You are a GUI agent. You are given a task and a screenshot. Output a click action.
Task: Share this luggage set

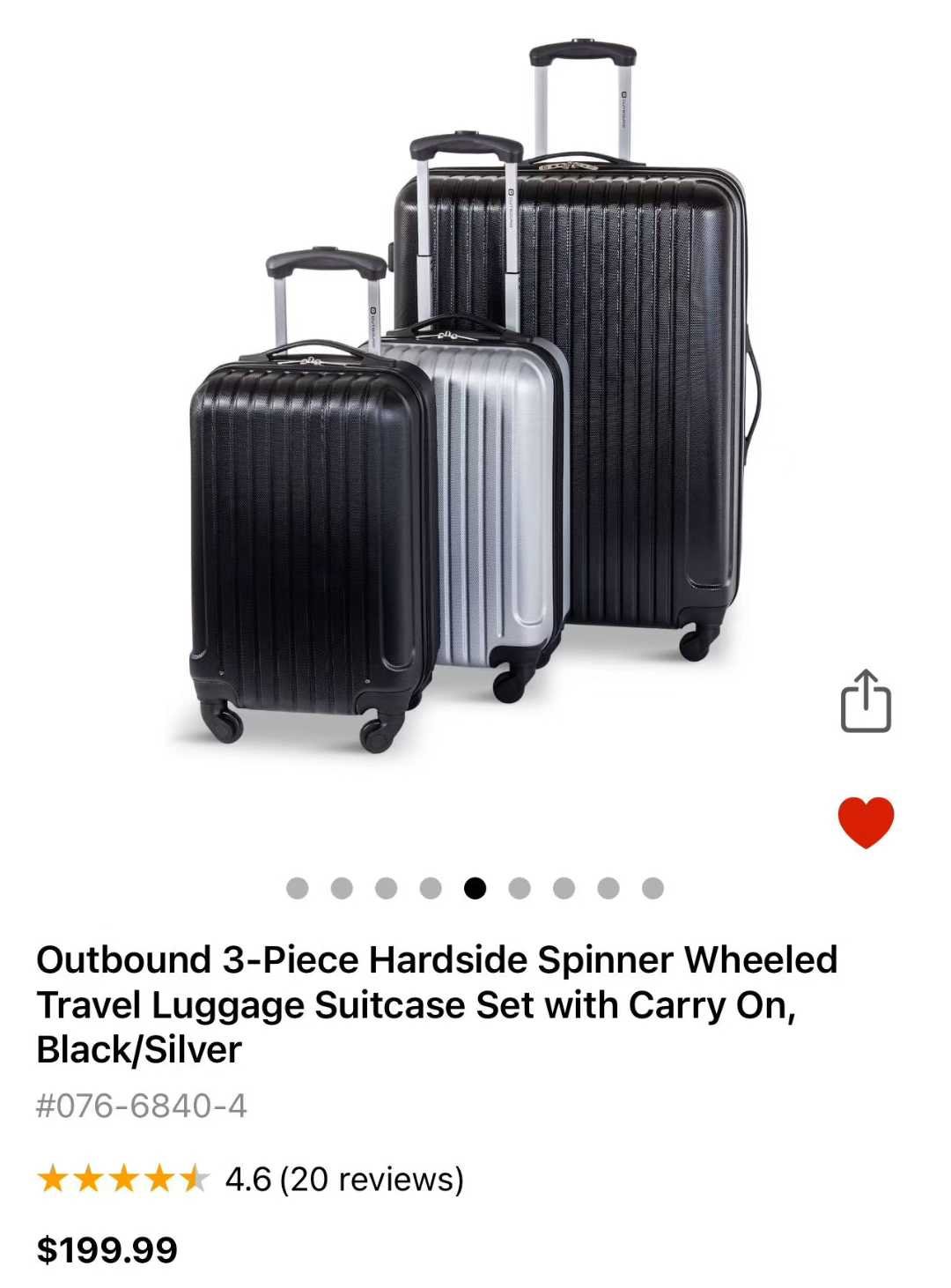[x=866, y=701]
